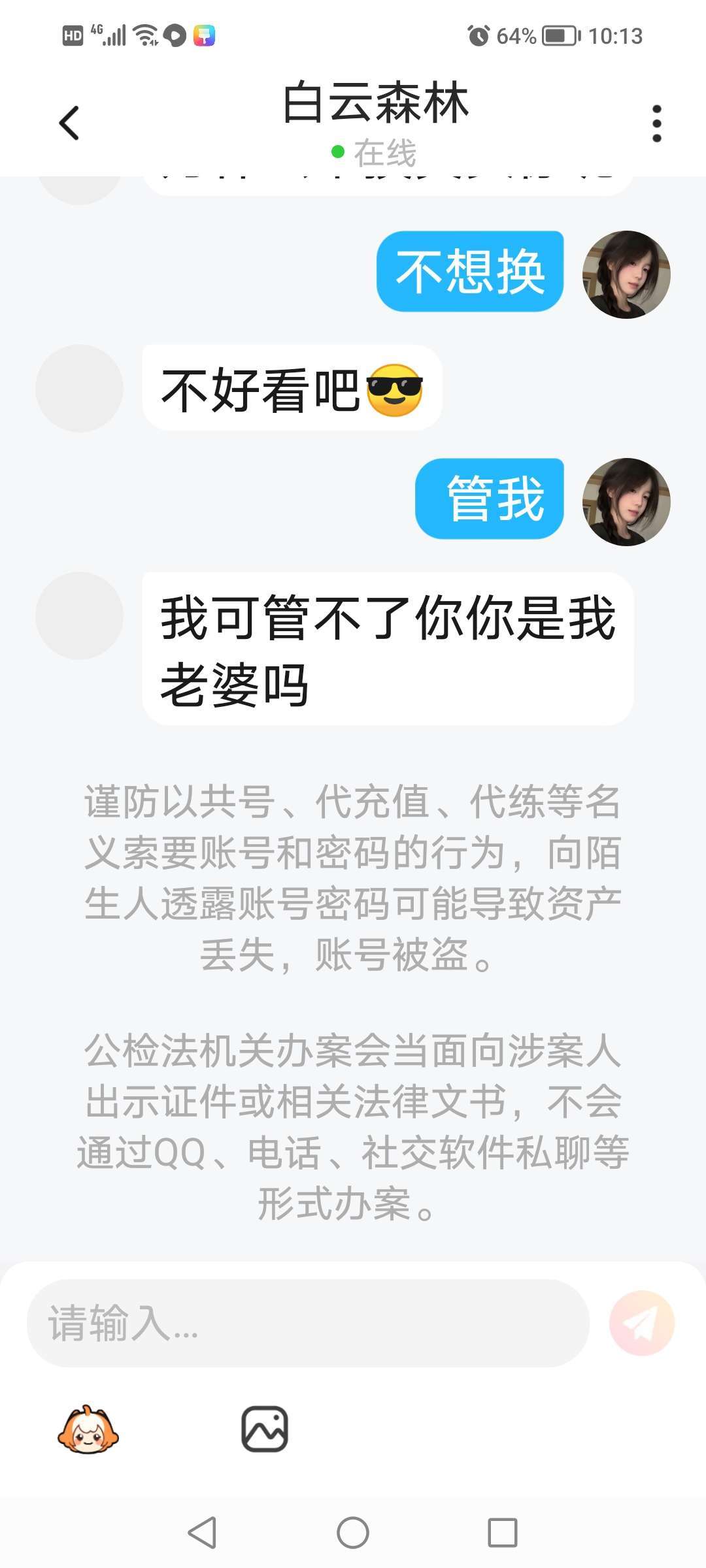Go back from the 白云森林 chat
Viewport: 706px width, 1568px height.
click(x=69, y=123)
